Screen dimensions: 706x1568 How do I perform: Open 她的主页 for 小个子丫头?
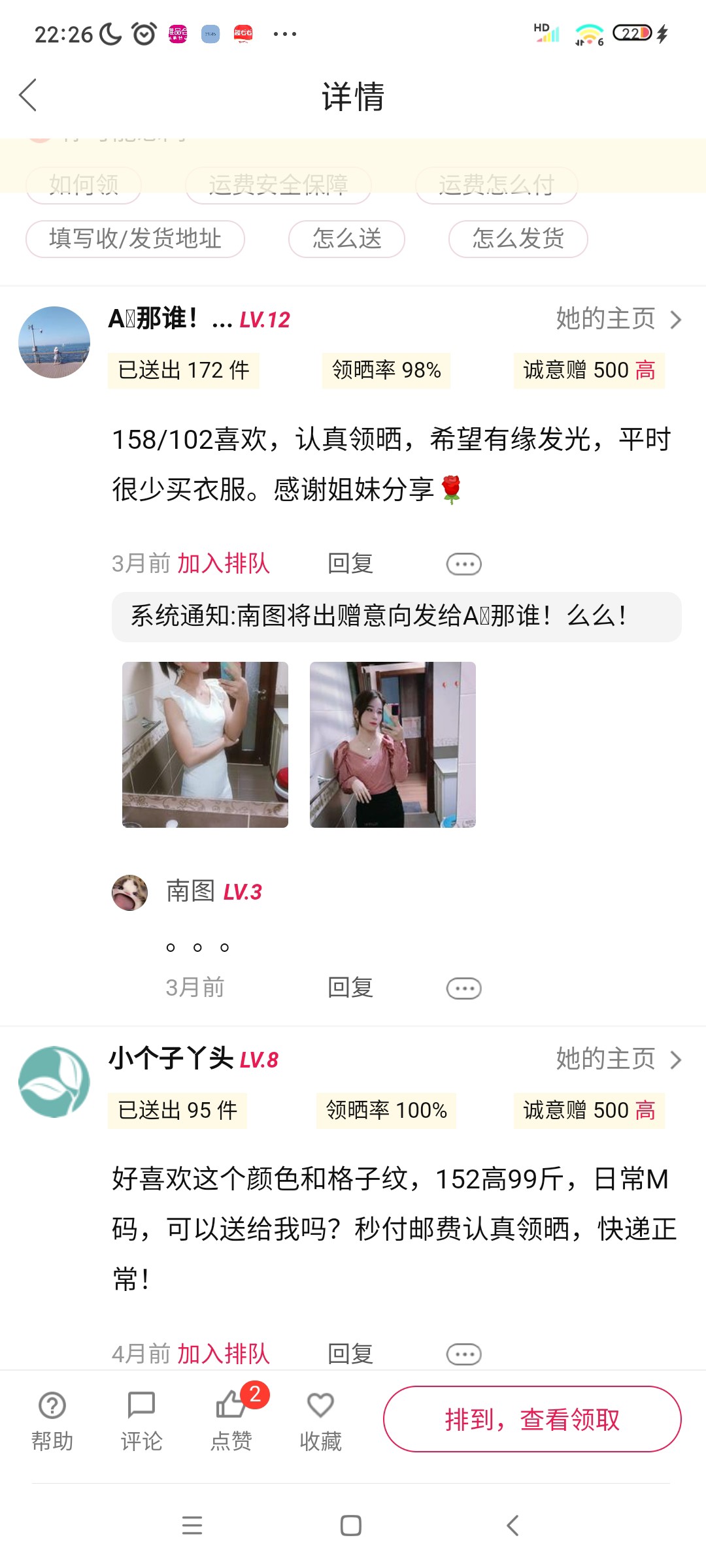click(x=618, y=1059)
